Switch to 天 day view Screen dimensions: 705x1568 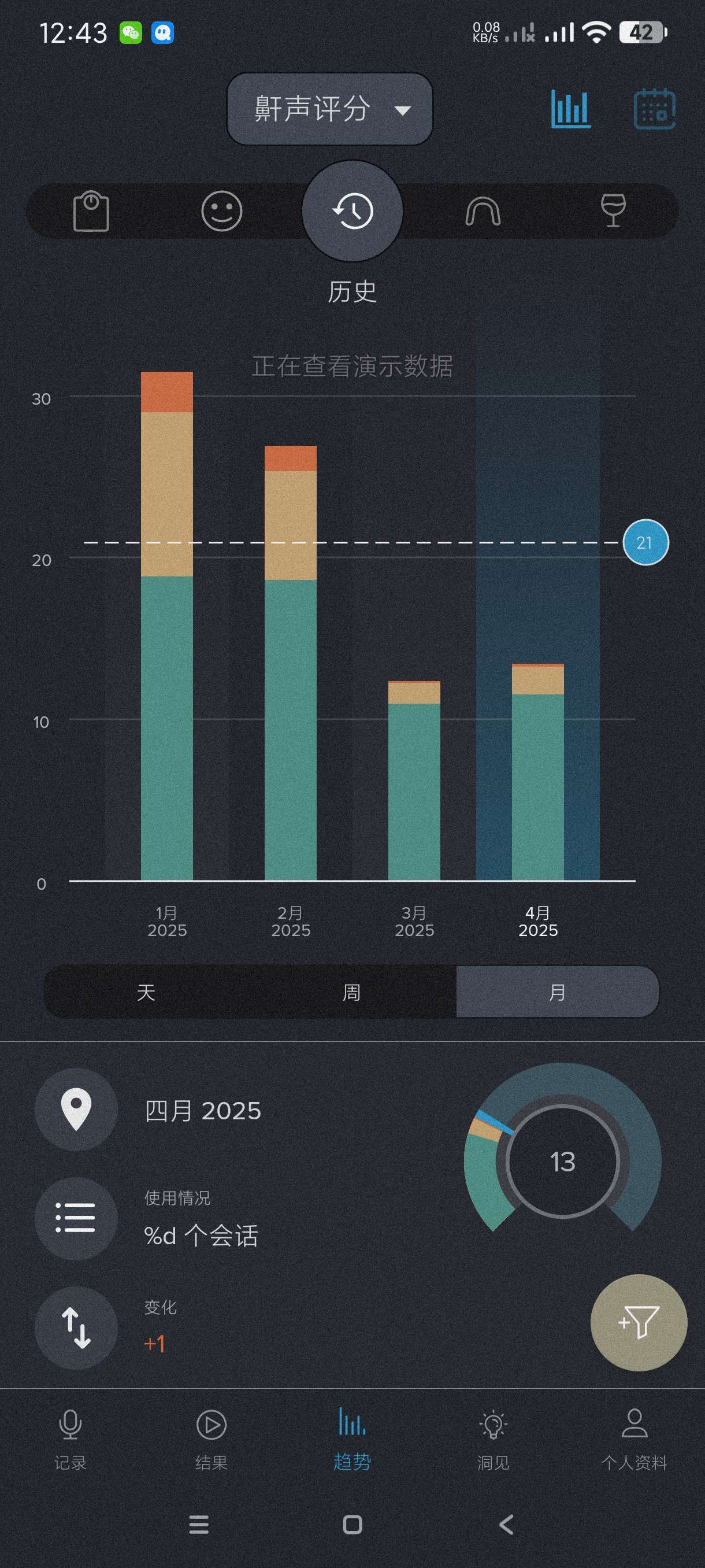click(x=146, y=993)
